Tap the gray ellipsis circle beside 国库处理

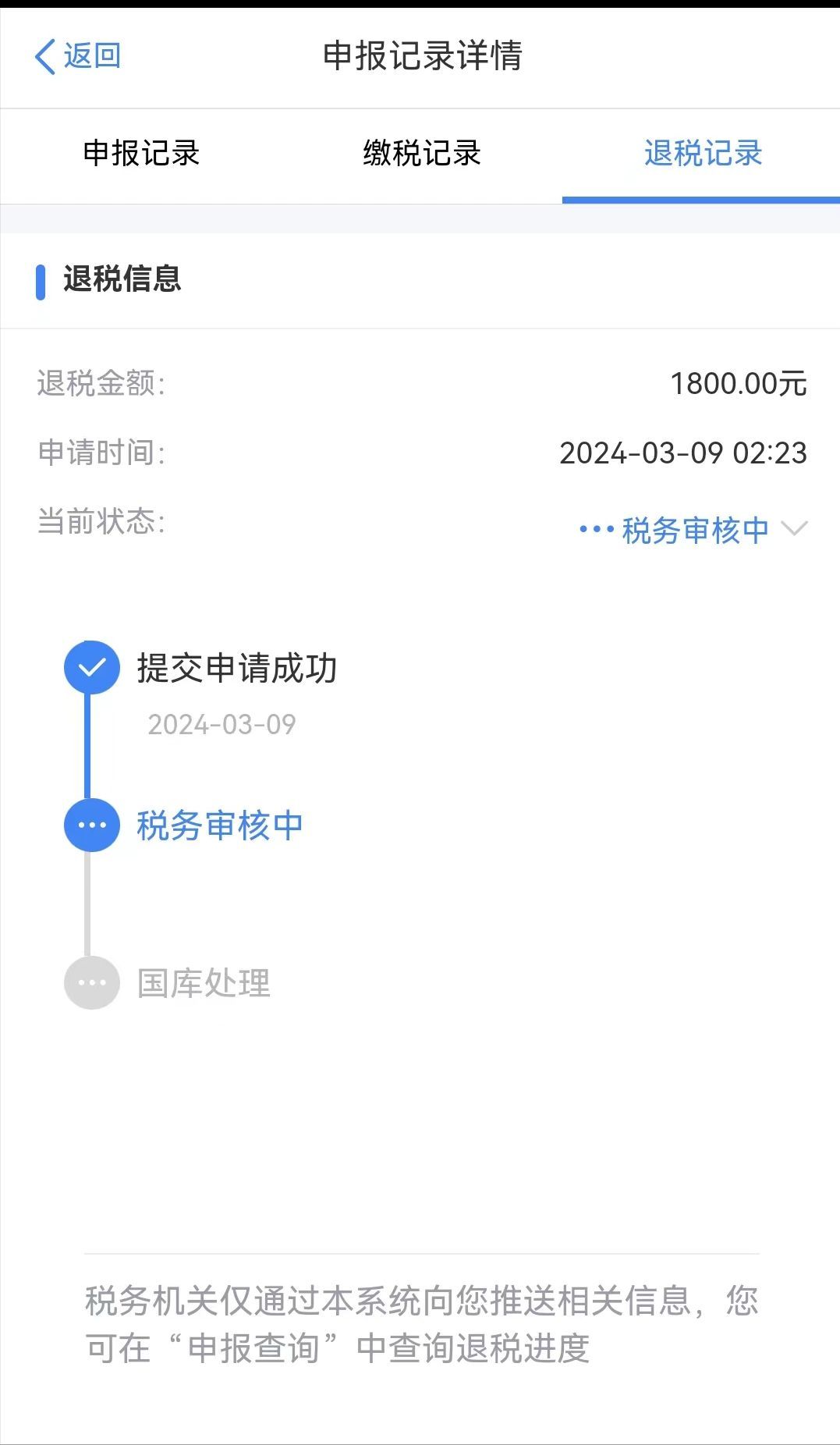(x=91, y=983)
